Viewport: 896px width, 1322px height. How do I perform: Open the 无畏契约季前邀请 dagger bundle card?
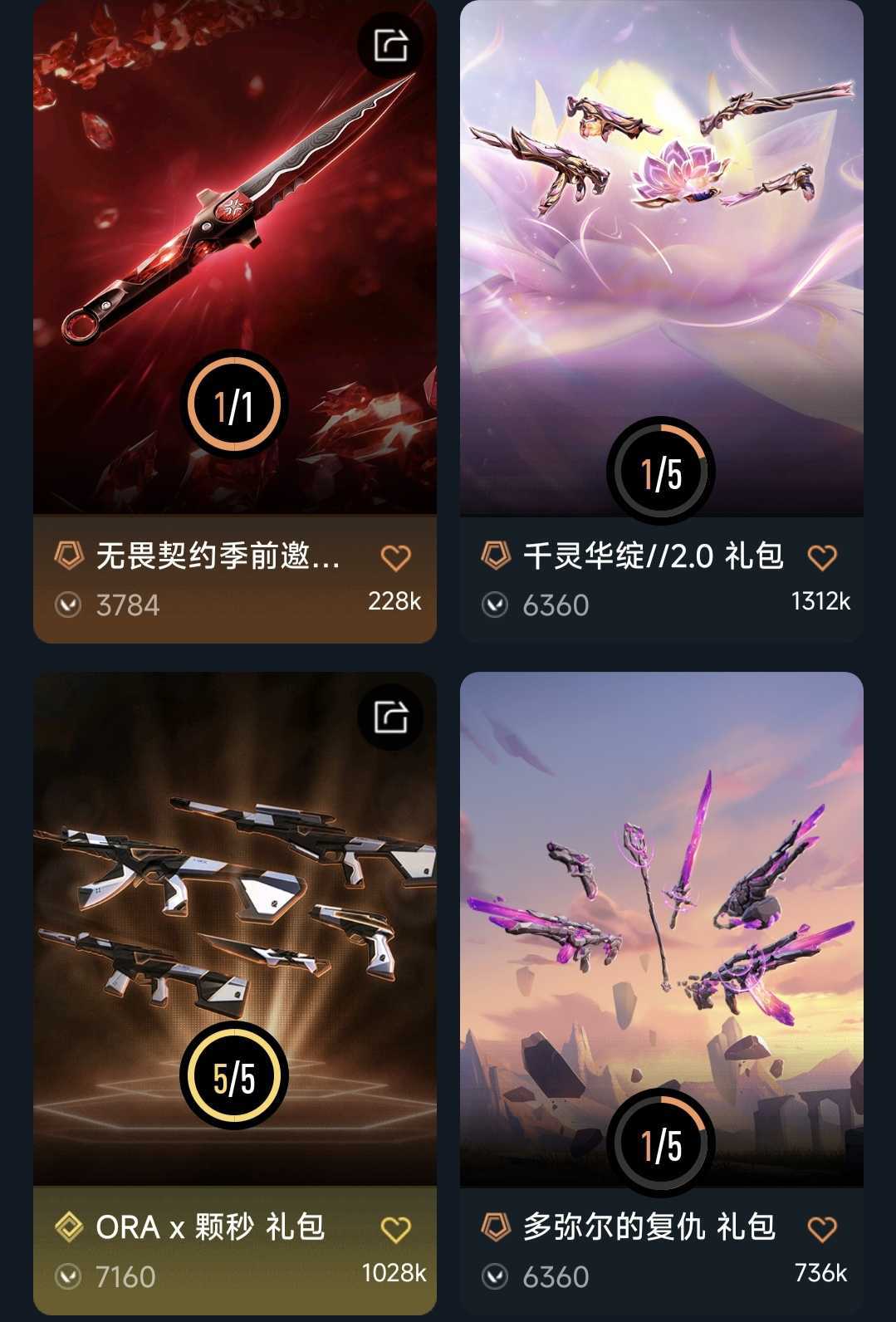[234, 249]
